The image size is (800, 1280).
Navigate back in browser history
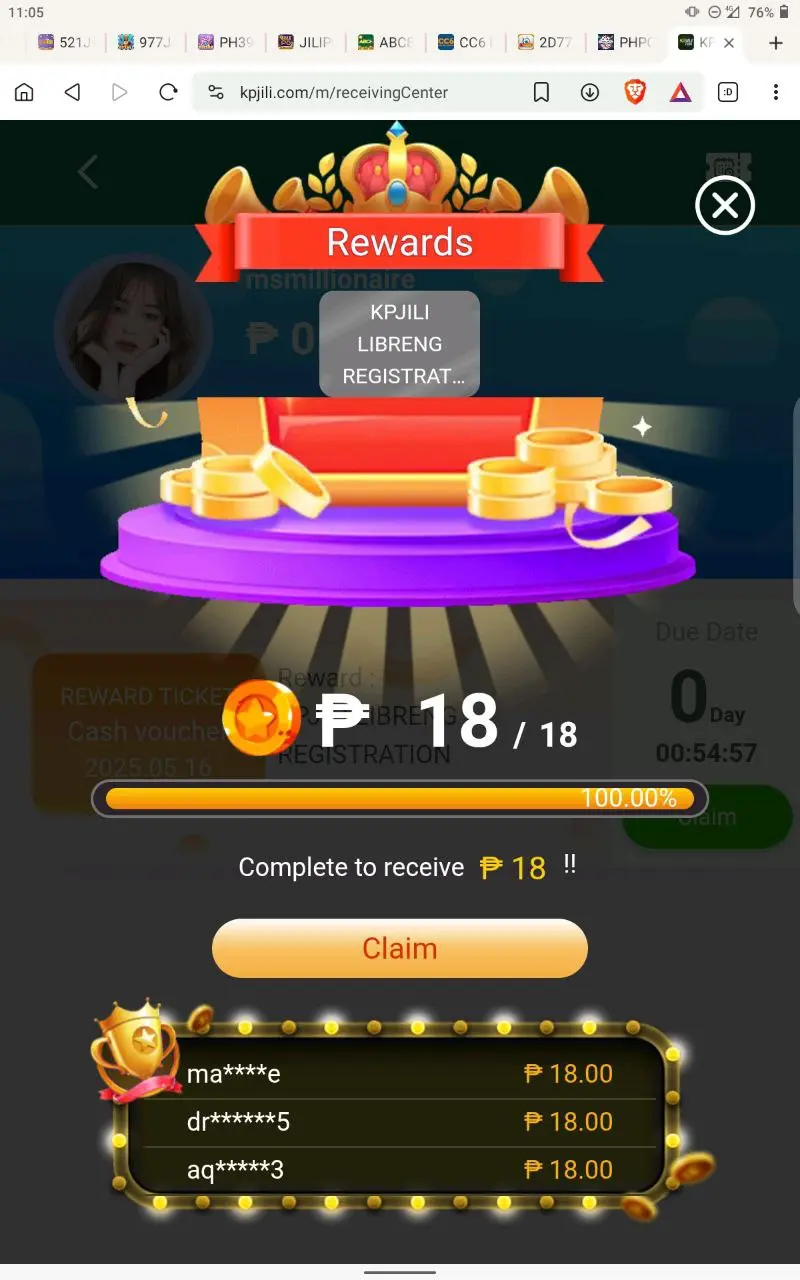pos(72,92)
